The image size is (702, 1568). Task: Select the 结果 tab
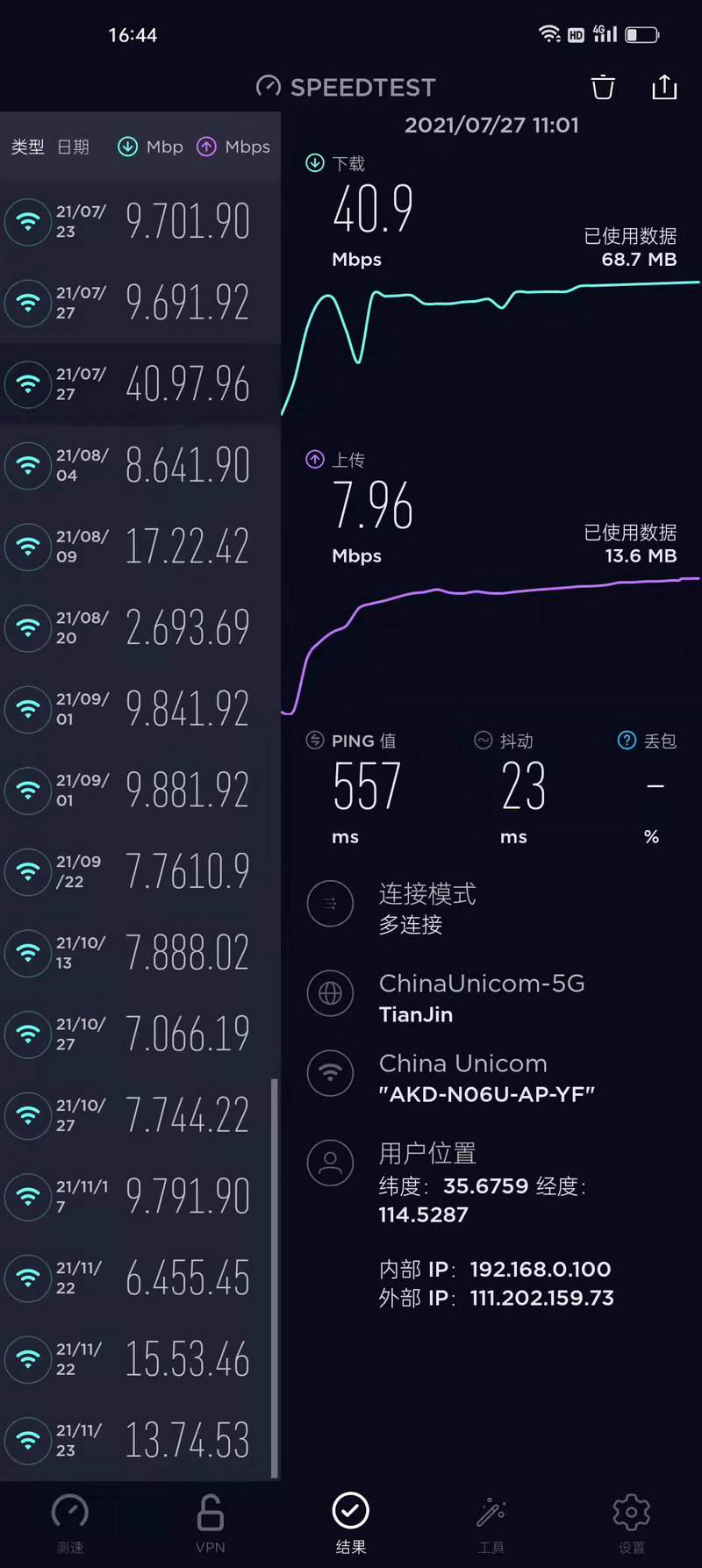(351, 1525)
